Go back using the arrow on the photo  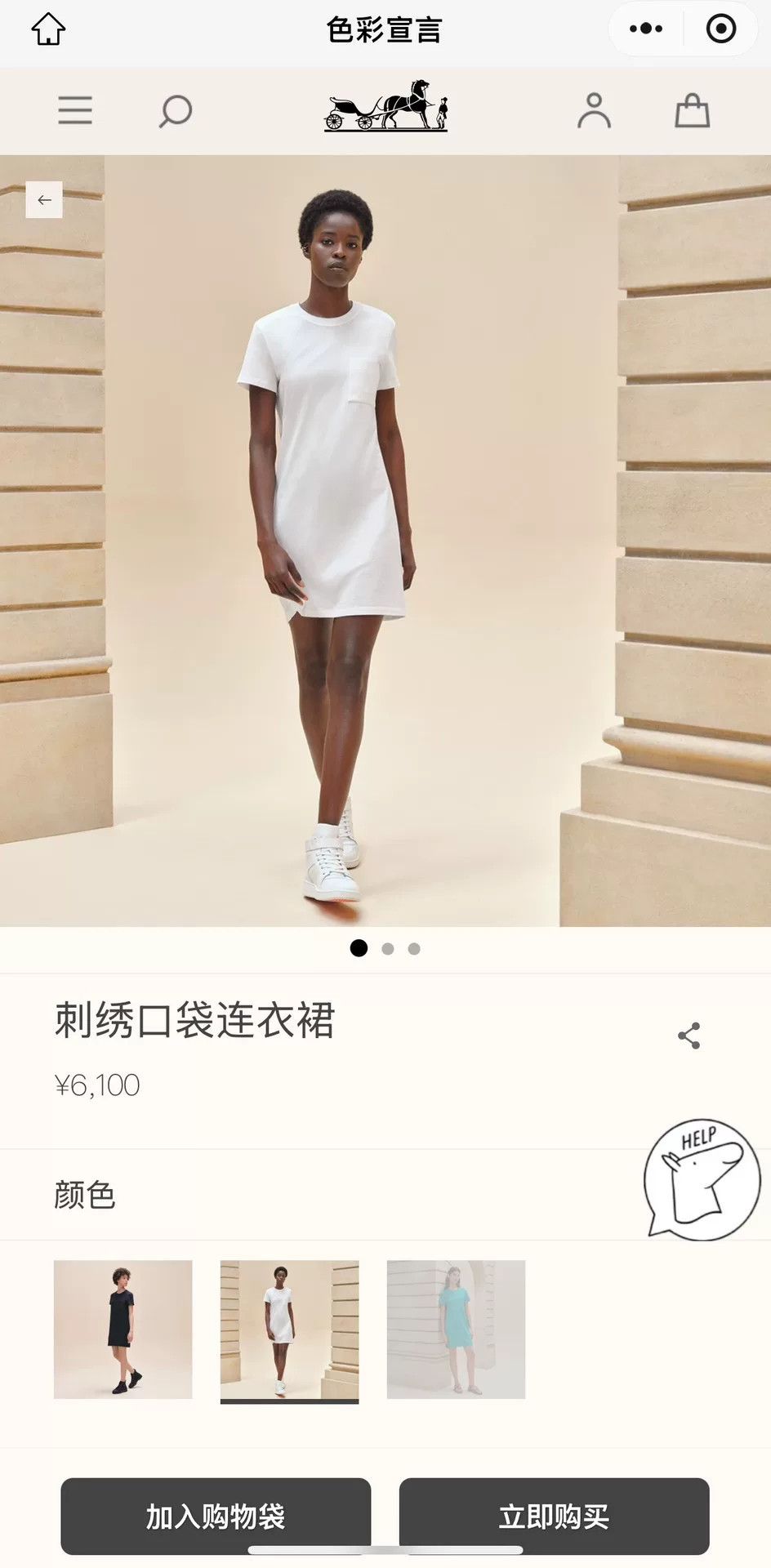click(x=44, y=199)
